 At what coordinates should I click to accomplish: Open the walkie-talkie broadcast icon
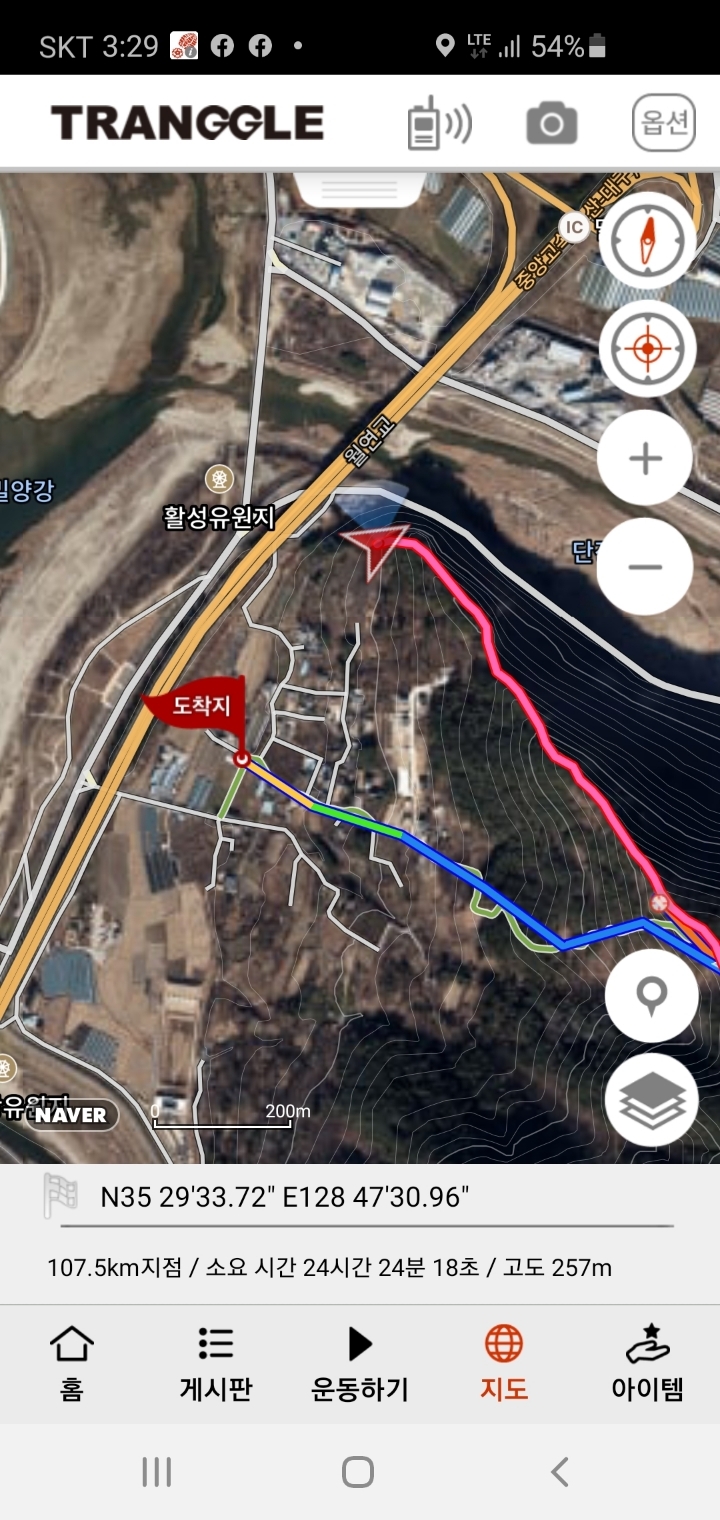pyautogui.click(x=439, y=124)
